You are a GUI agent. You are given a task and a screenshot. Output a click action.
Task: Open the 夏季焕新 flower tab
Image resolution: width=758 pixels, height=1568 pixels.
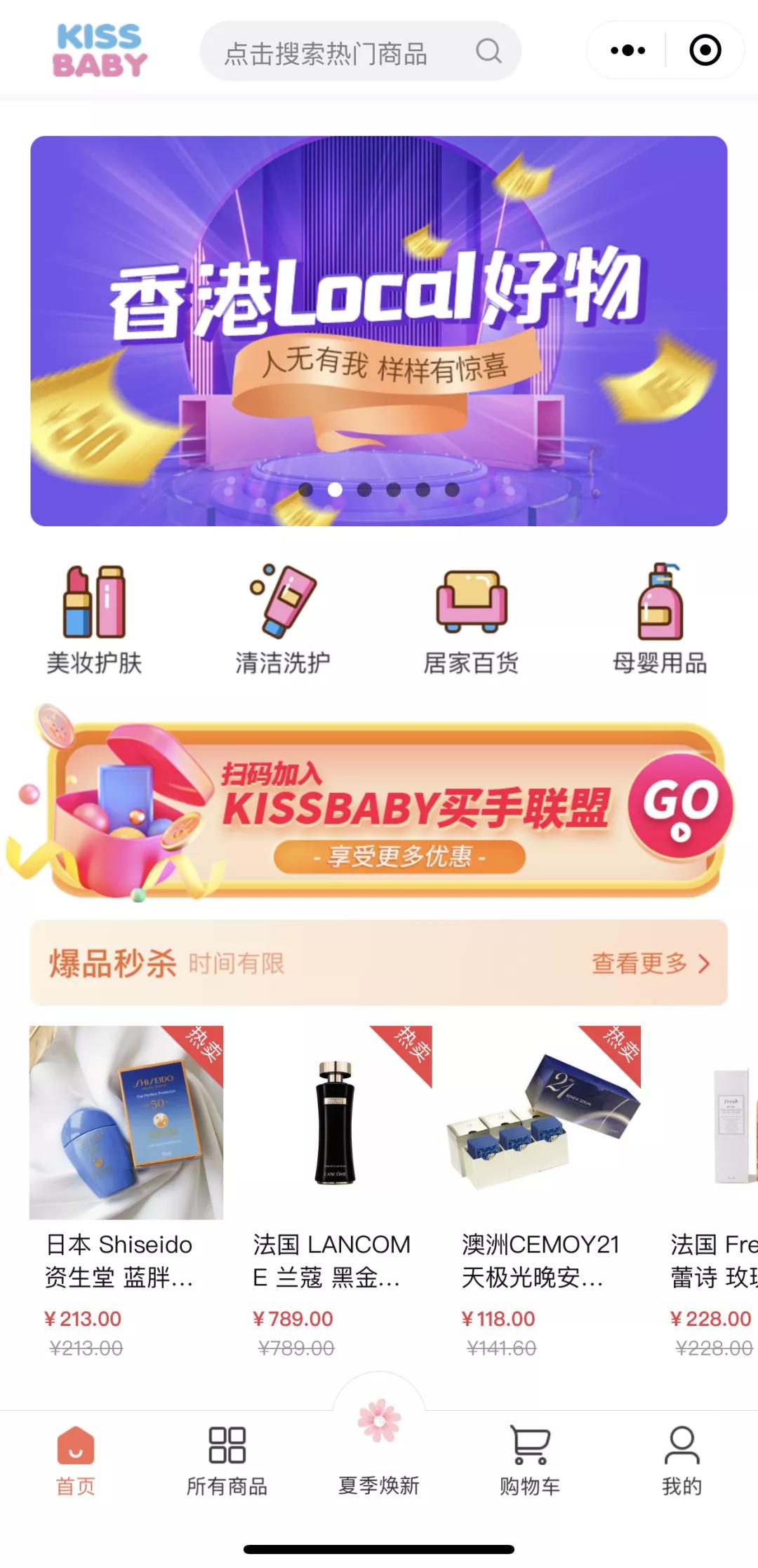[379, 1424]
